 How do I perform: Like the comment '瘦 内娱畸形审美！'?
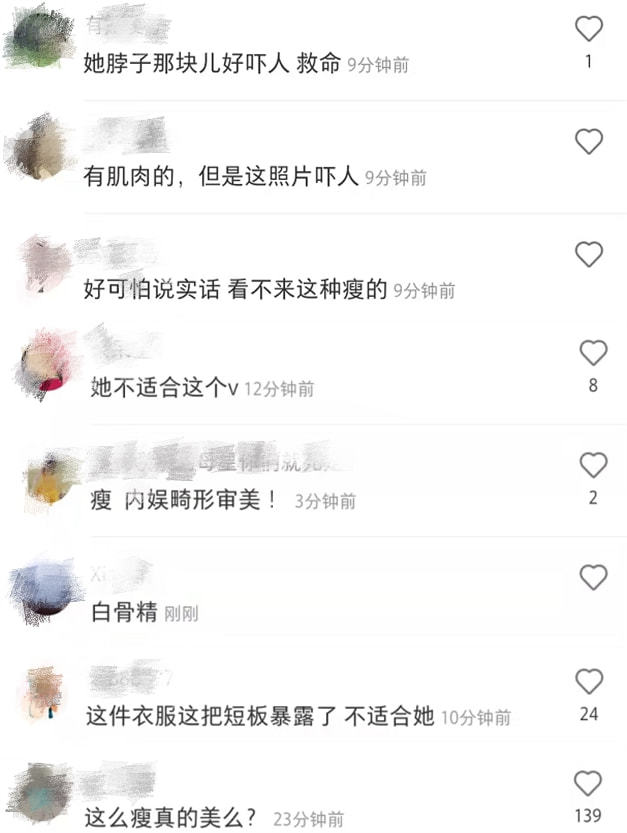click(x=593, y=465)
